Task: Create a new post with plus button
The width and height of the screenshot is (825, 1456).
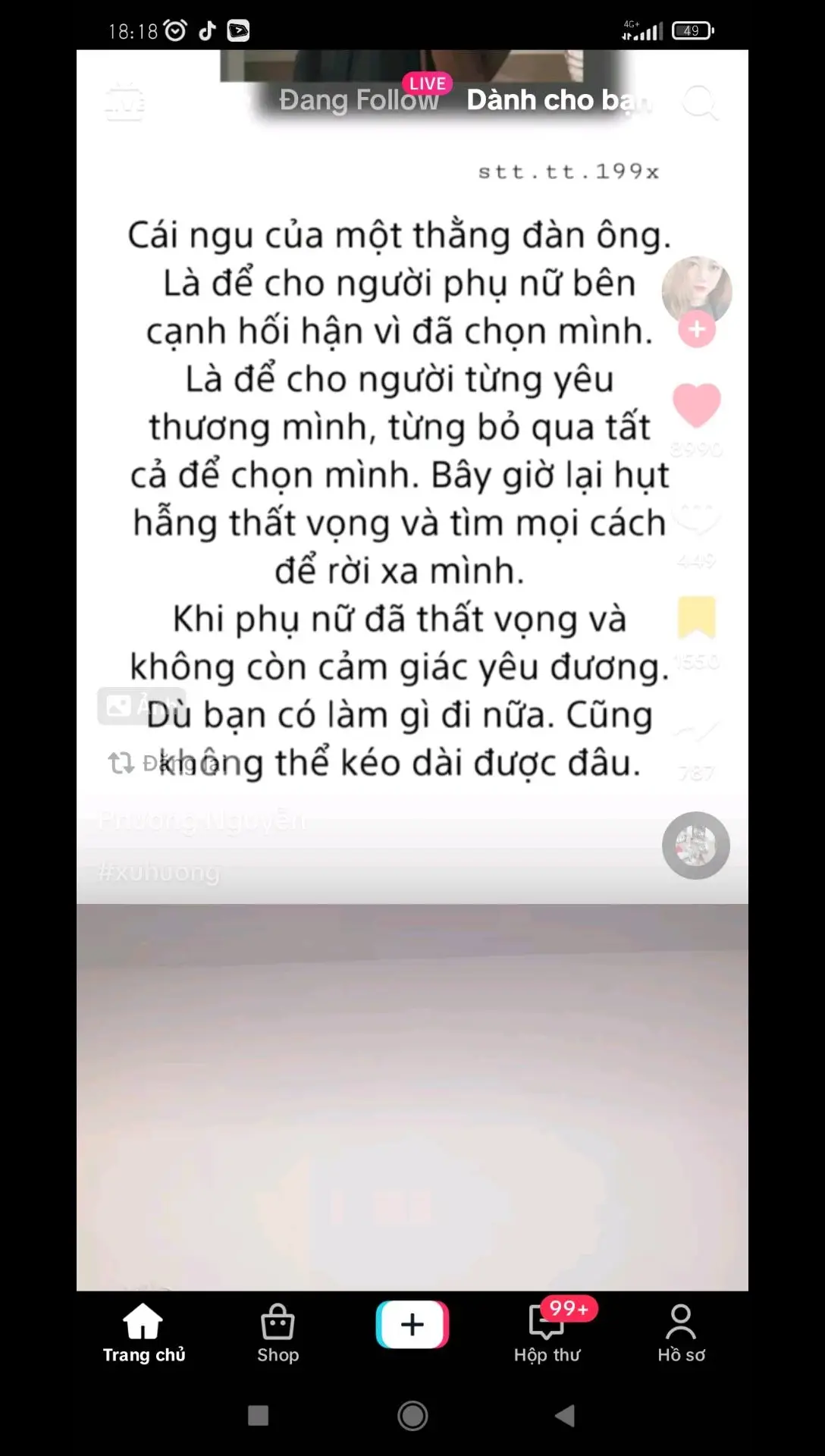Action: coord(412,1325)
